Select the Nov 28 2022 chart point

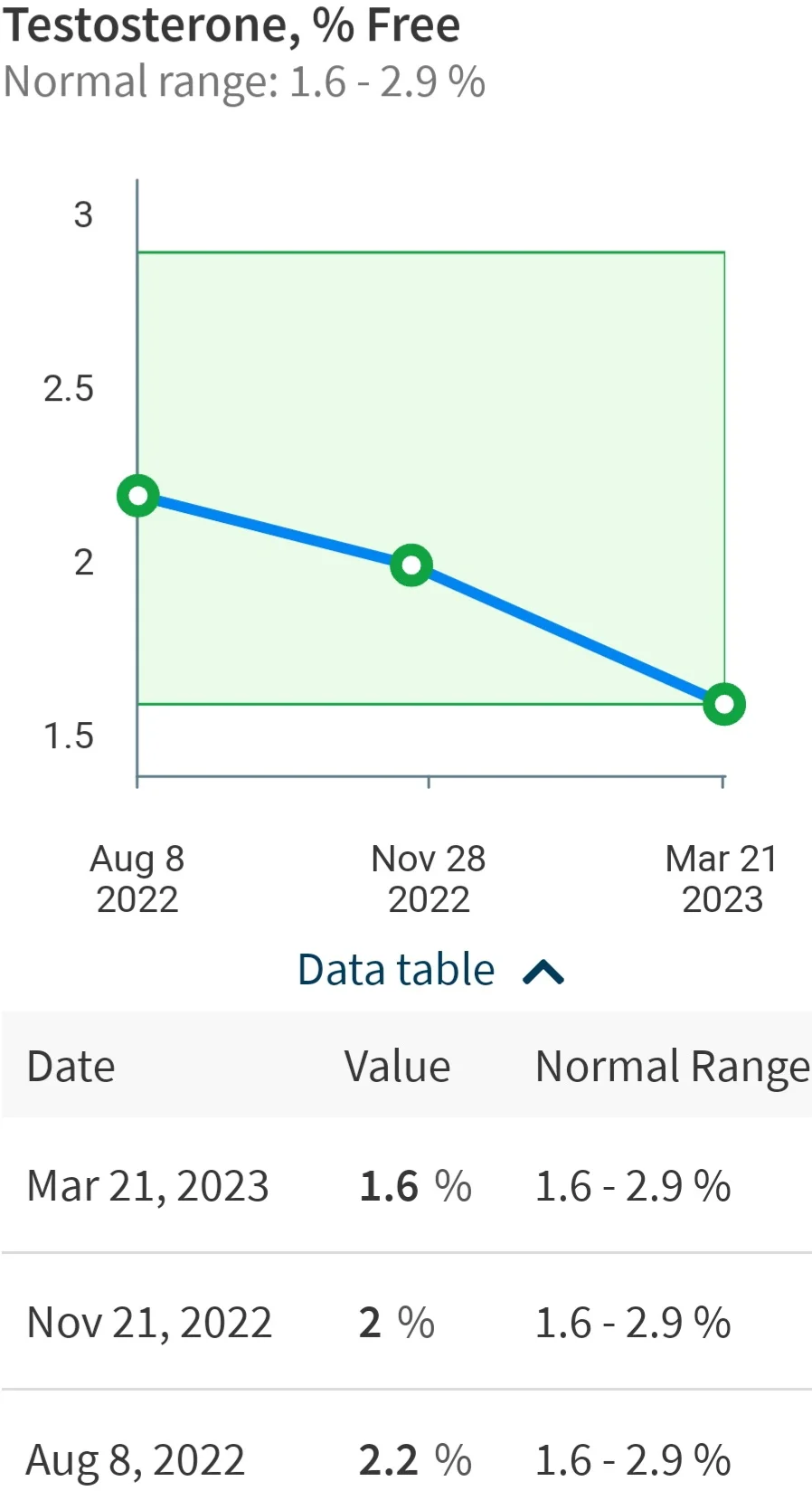411,565
